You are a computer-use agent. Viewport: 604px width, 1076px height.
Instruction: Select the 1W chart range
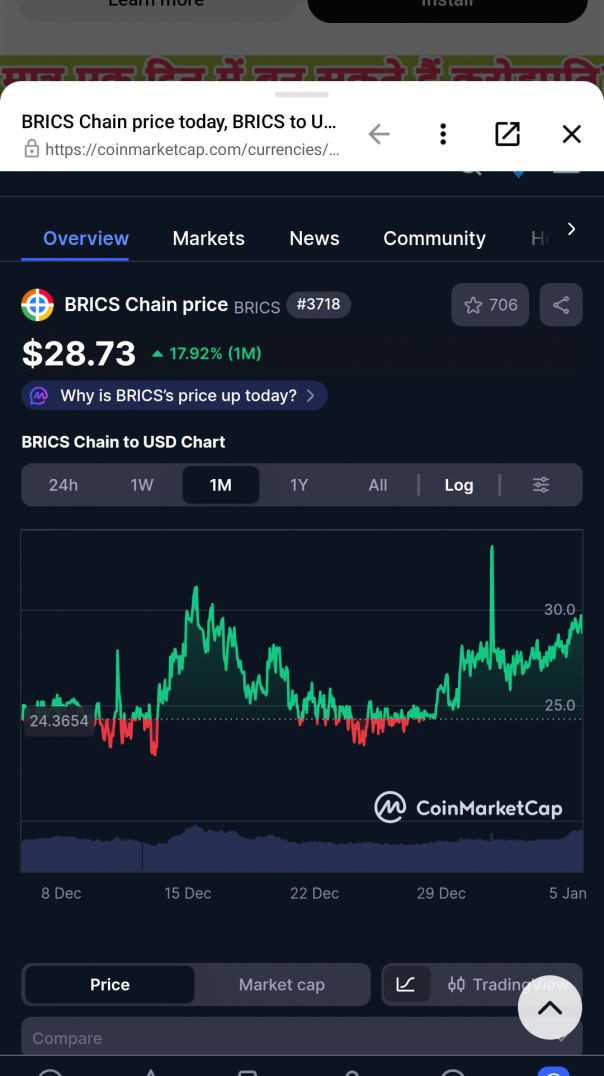click(142, 485)
